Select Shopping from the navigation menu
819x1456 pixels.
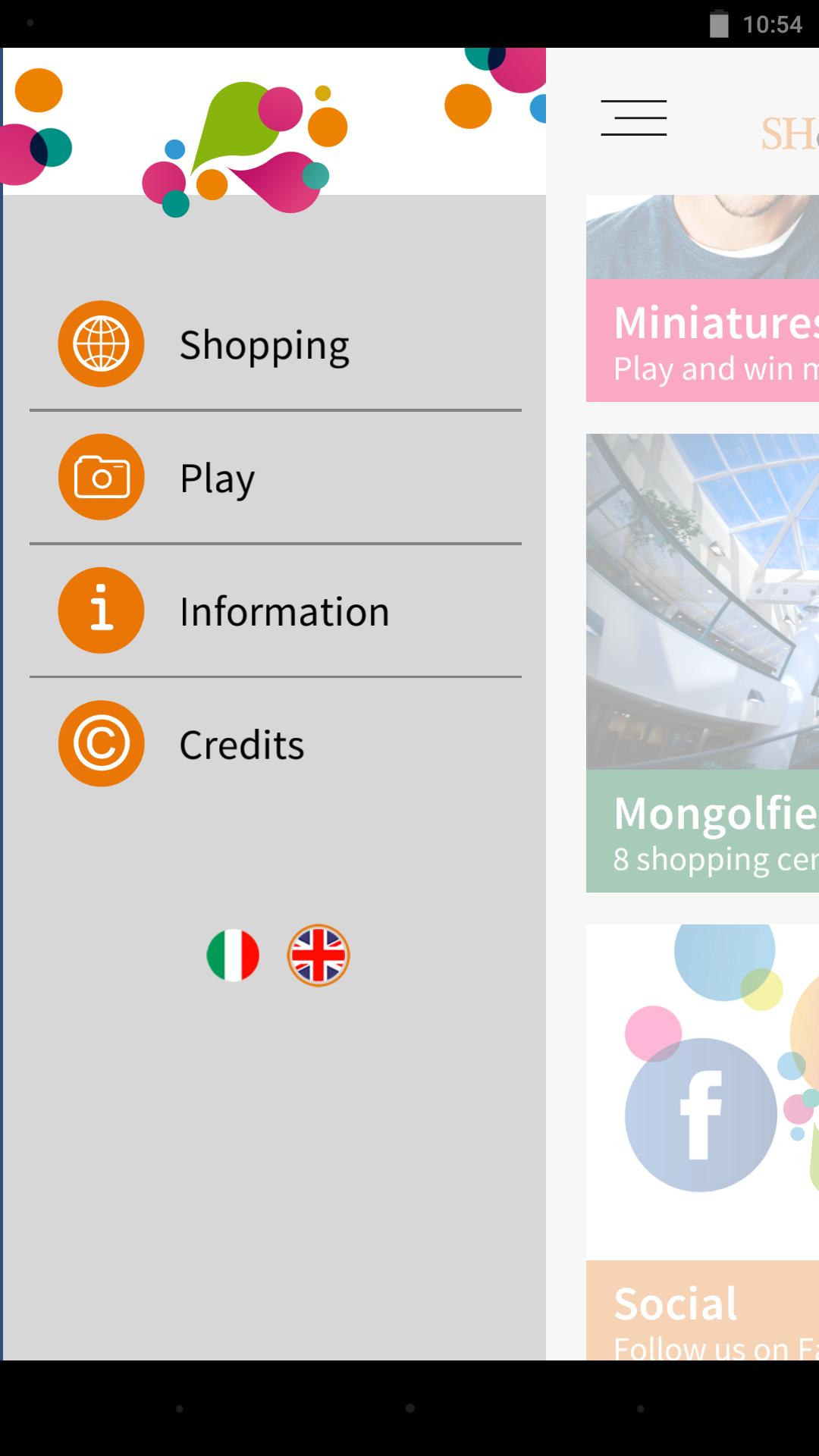click(x=264, y=344)
